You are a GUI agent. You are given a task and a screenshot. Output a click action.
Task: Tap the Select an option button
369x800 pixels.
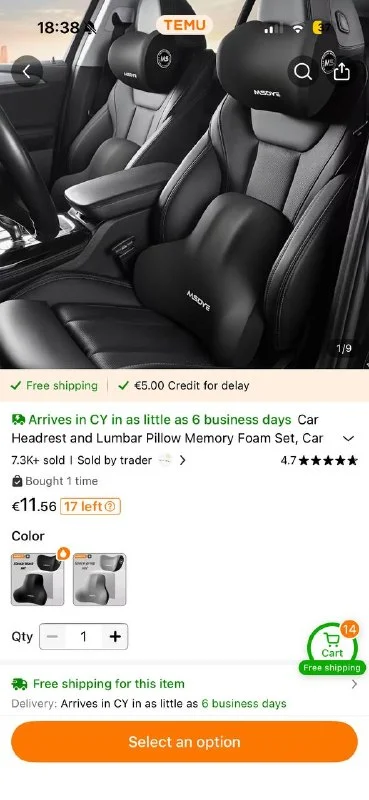click(184, 741)
